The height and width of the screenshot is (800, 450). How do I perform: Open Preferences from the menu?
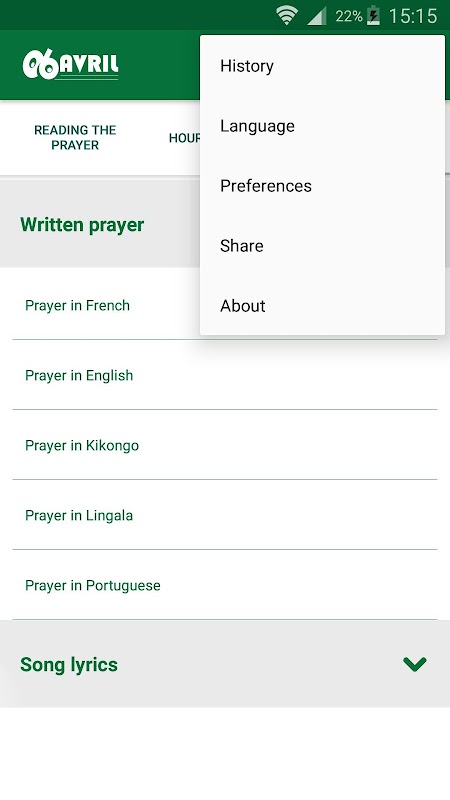click(x=322, y=186)
